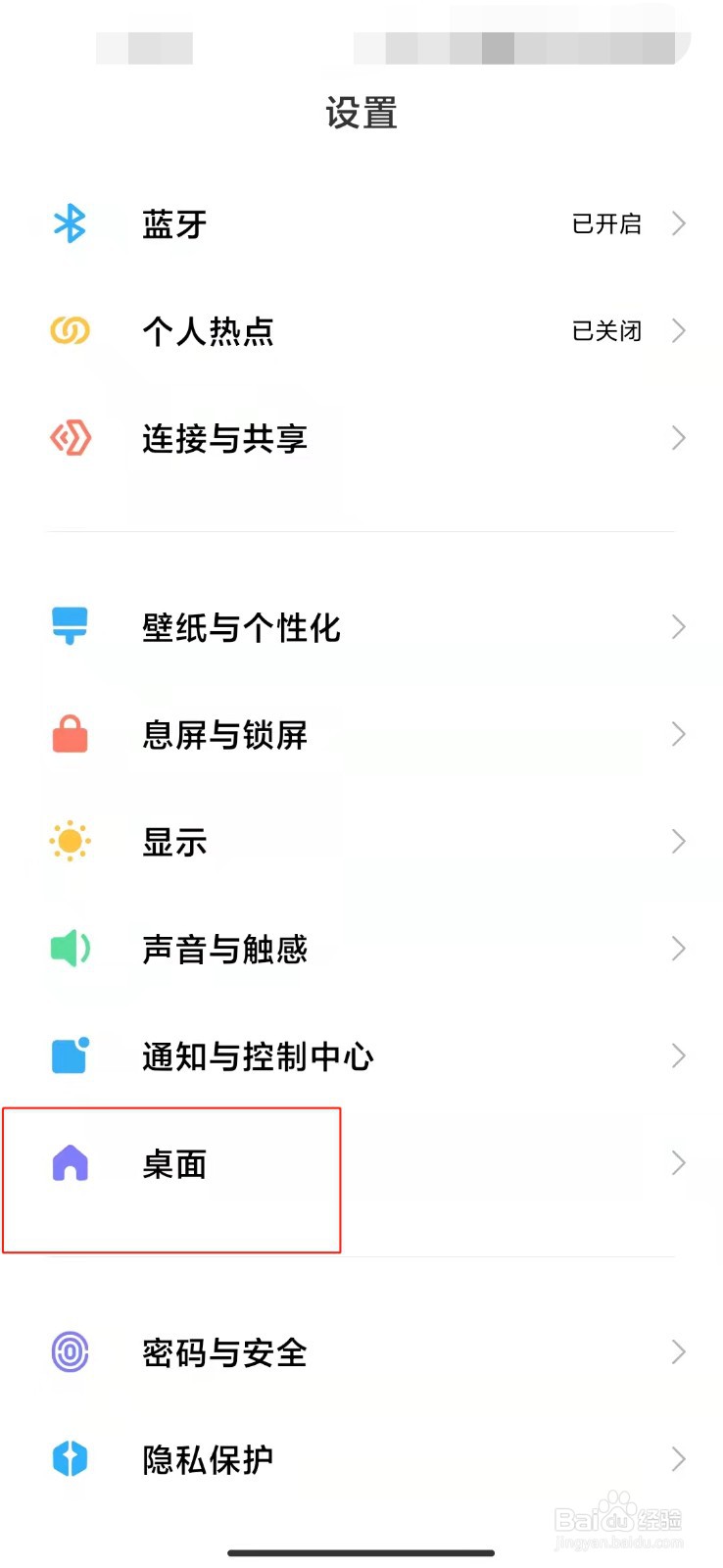Open 声音与触感 sound settings
Image resolution: width=723 pixels, height=1568 pixels.
click(224, 949)
